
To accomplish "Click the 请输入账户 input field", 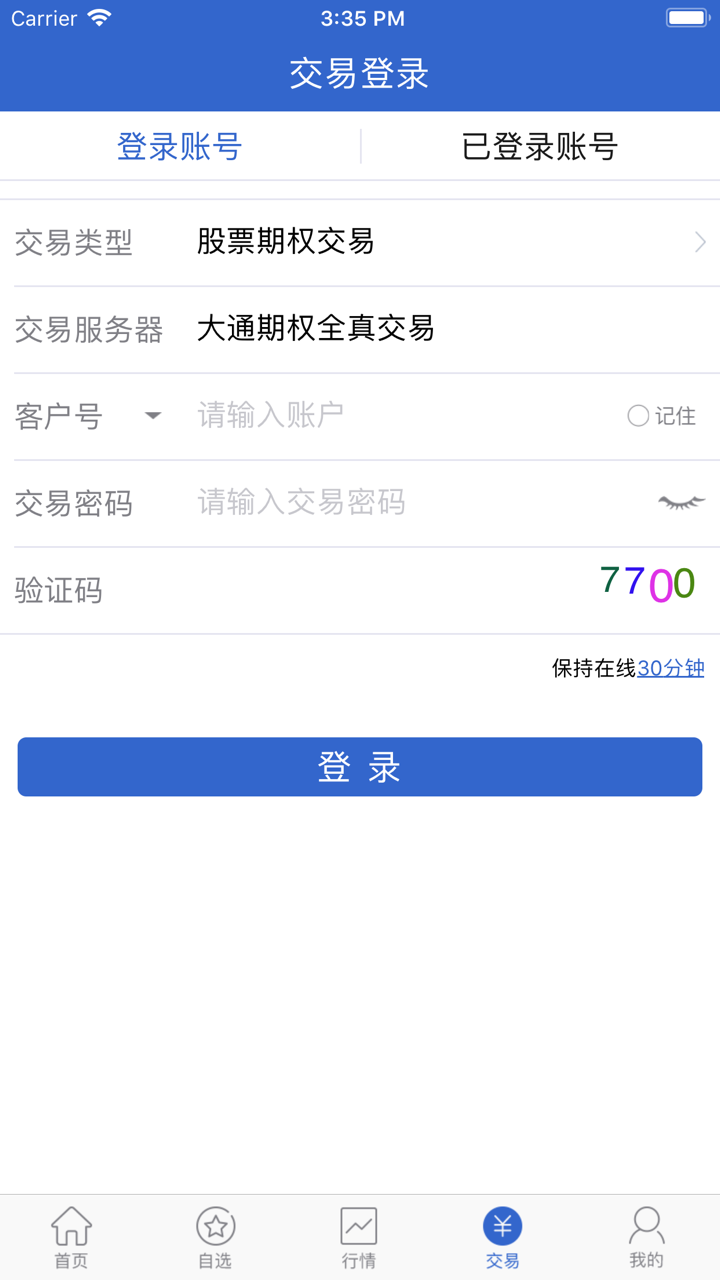I will tap(350, 416).
